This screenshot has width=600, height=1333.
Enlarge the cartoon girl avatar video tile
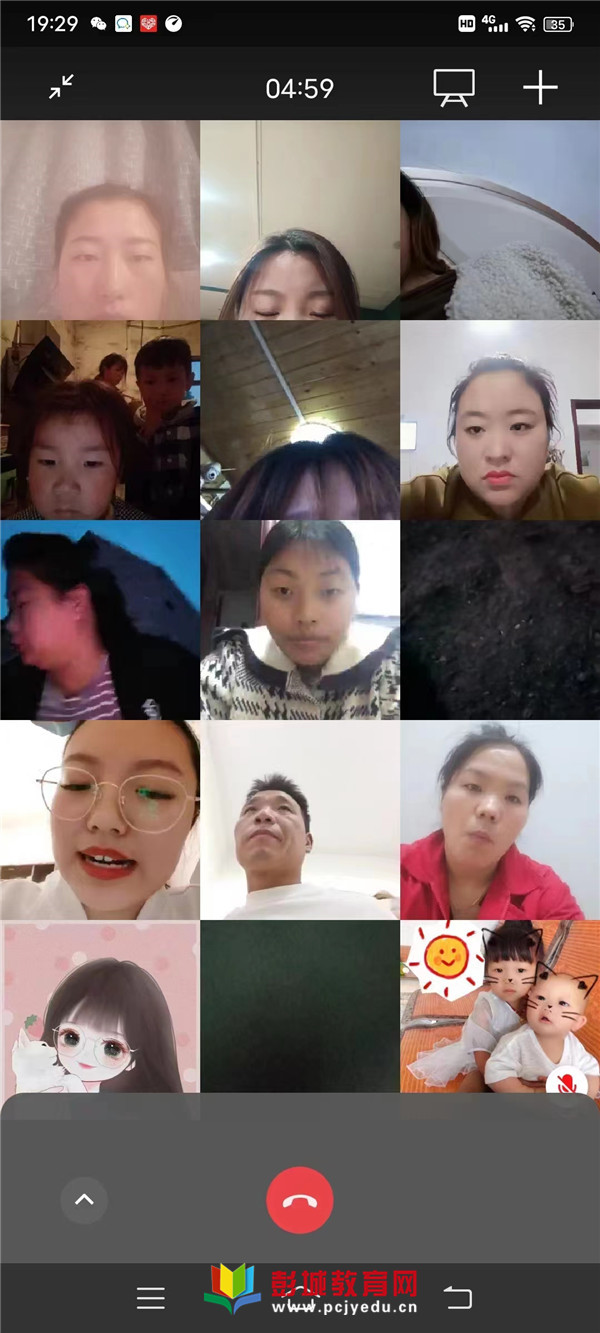tap(100, 1005)
